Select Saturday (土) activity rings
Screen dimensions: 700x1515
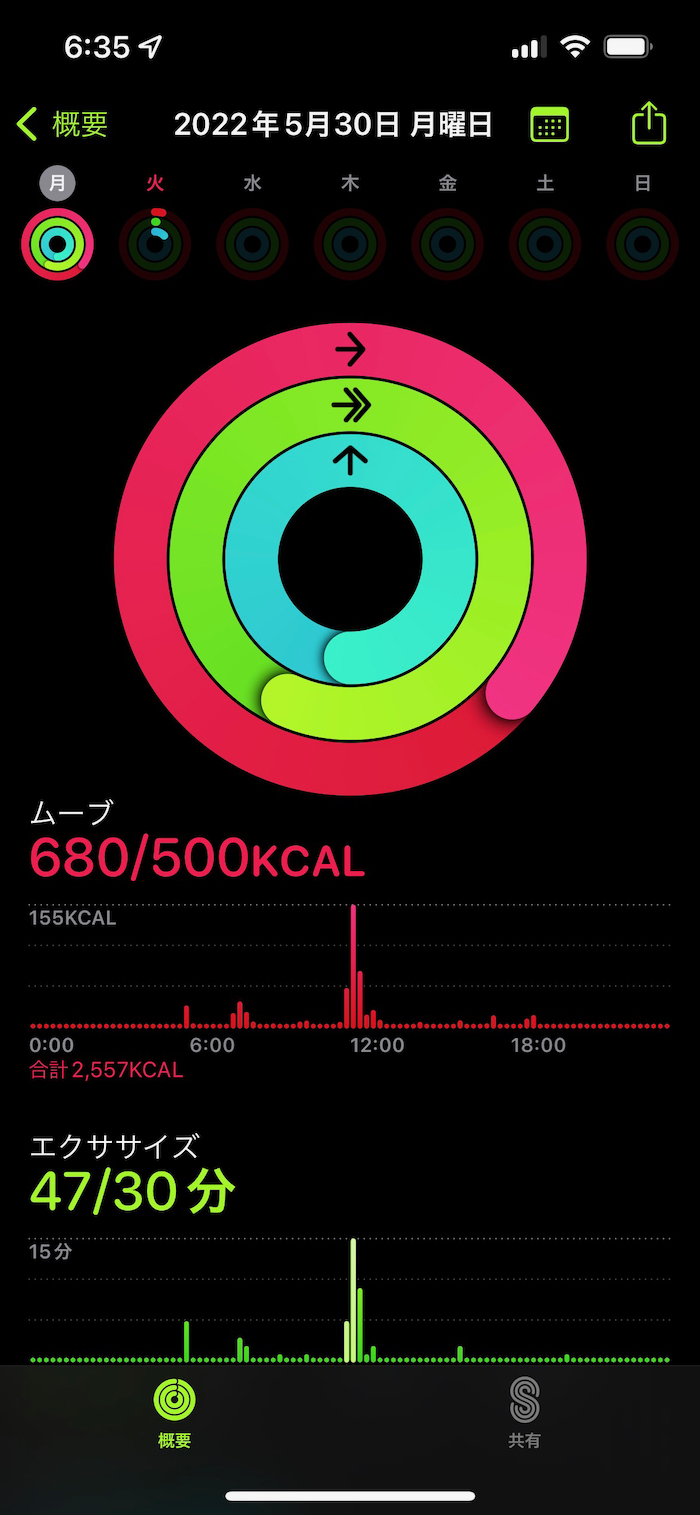pyautogui.click(x=545, y=244)
